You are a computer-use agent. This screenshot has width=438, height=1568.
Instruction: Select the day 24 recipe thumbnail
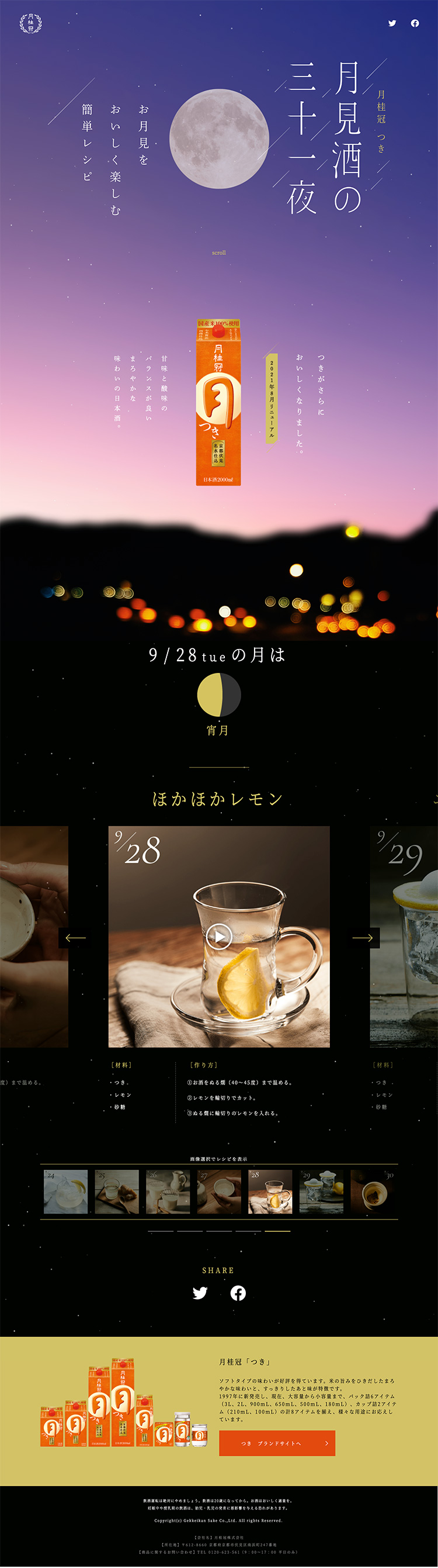pos(65,1192)
